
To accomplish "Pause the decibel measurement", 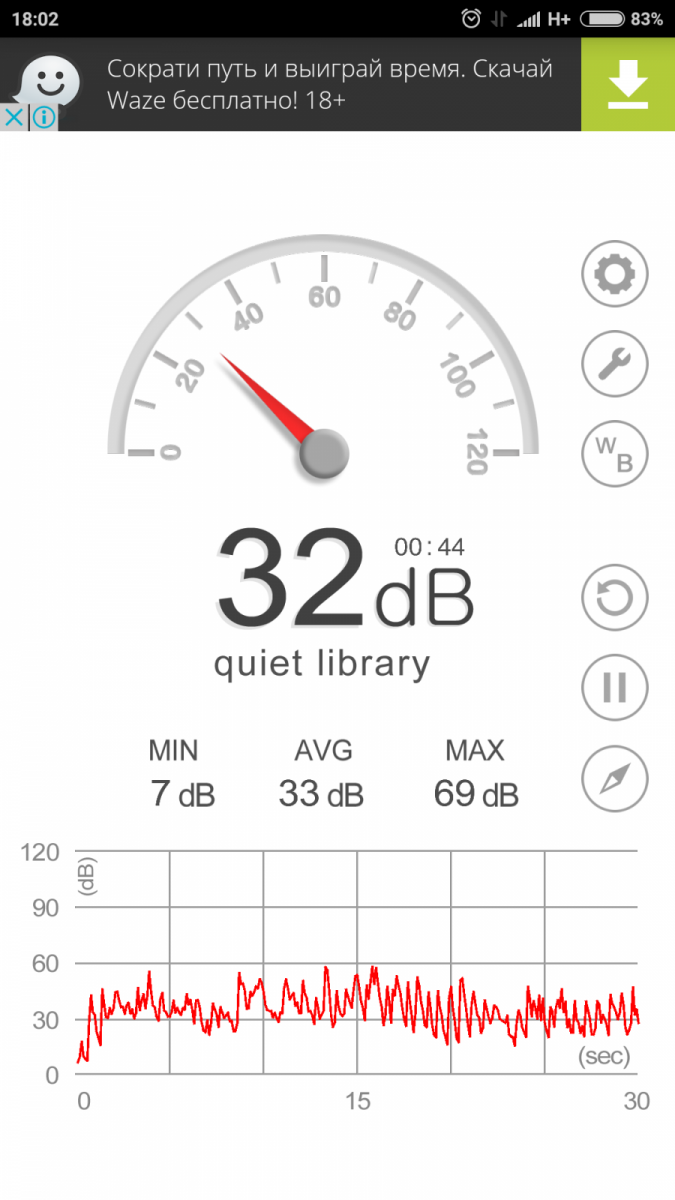I will point(615,688).
